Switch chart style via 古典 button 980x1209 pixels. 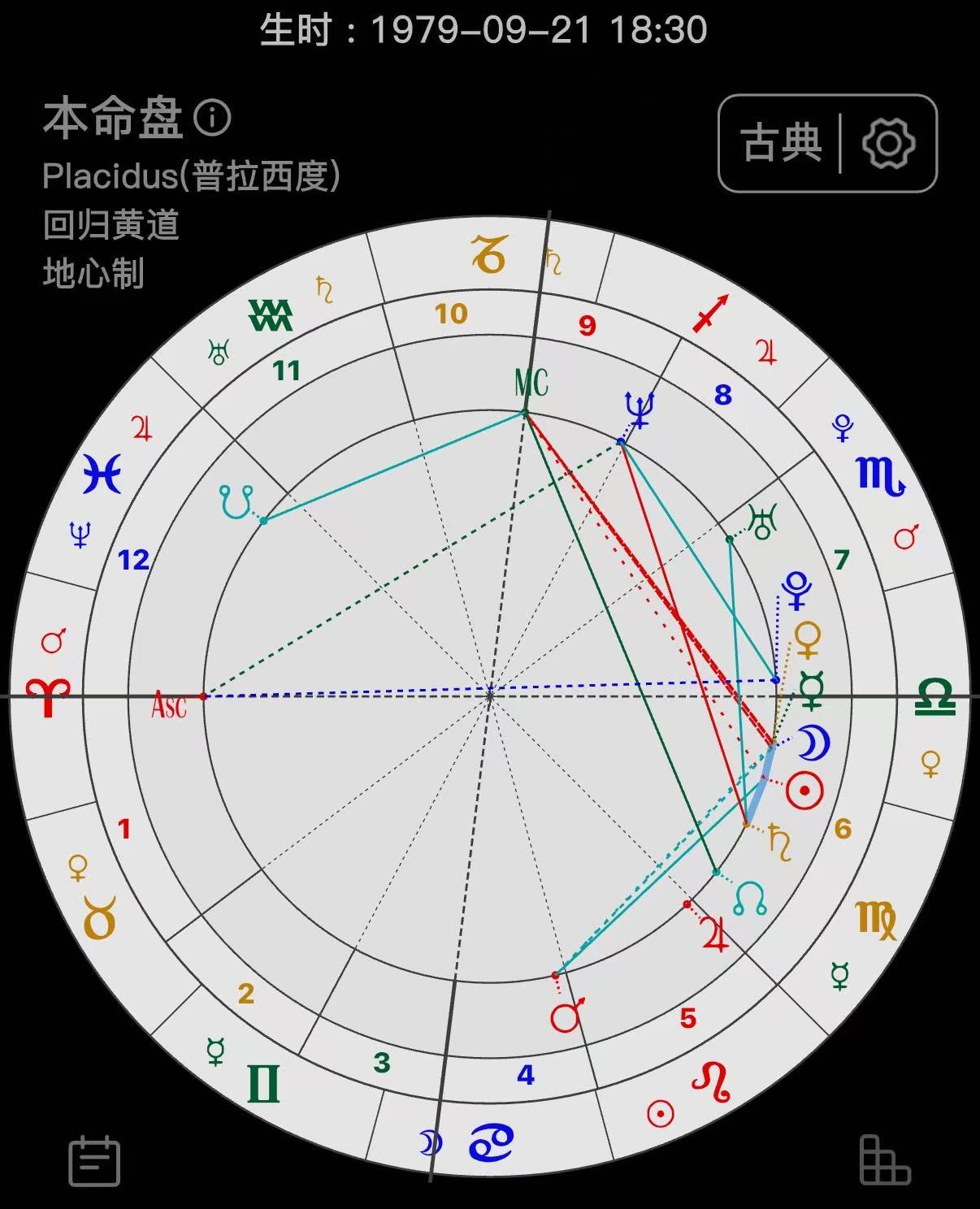pyautogui.click(x=781, y=144)
